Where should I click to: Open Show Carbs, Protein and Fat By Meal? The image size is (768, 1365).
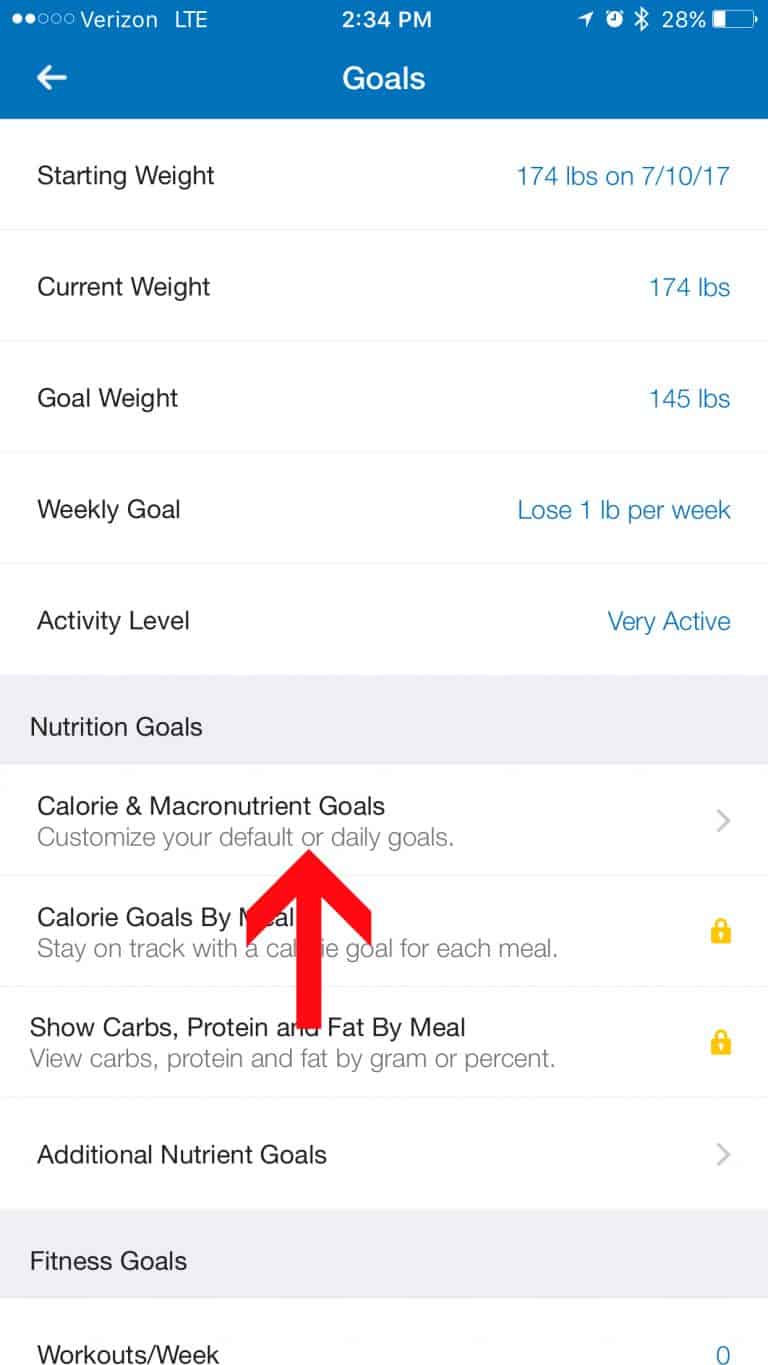click(384, 1042)
